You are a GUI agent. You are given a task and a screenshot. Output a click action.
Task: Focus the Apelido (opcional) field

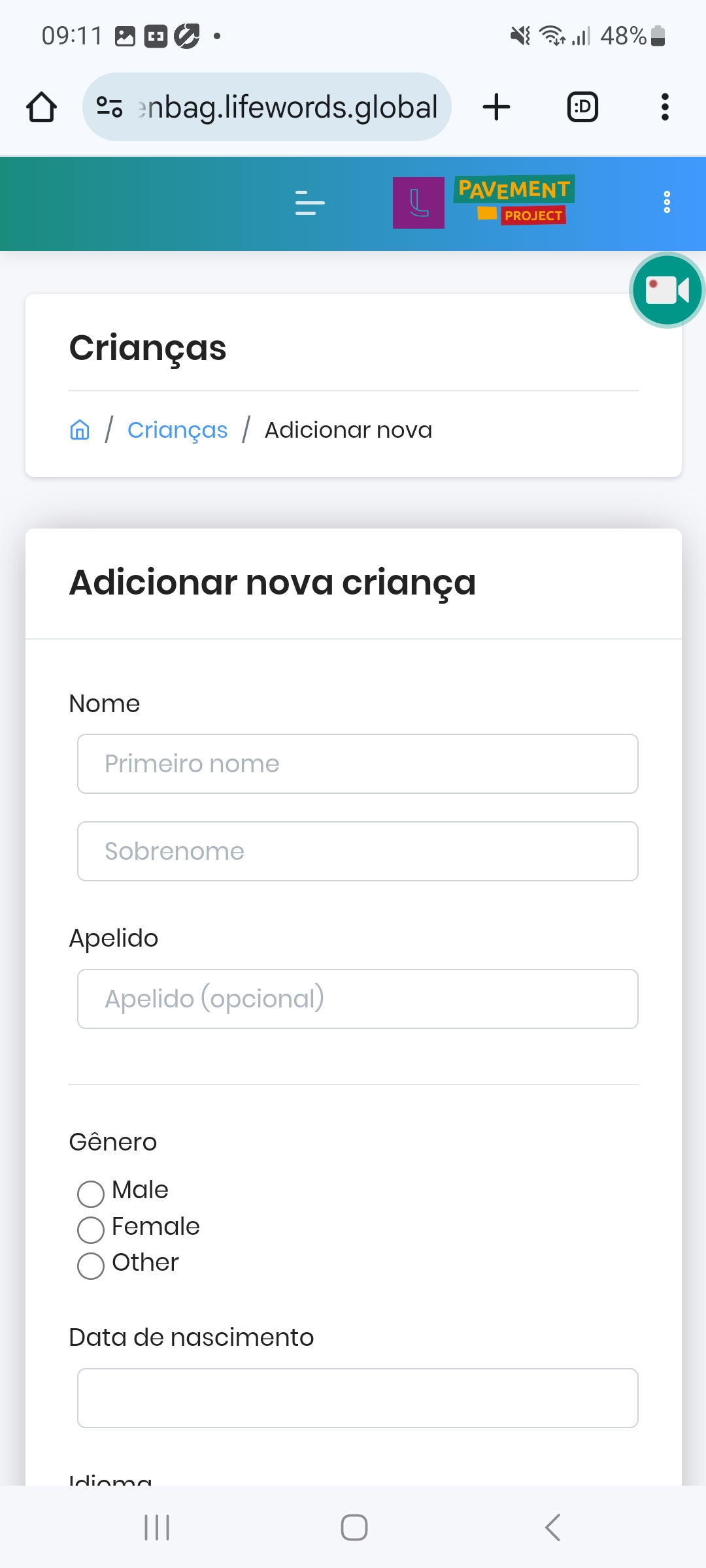[358, 999]
